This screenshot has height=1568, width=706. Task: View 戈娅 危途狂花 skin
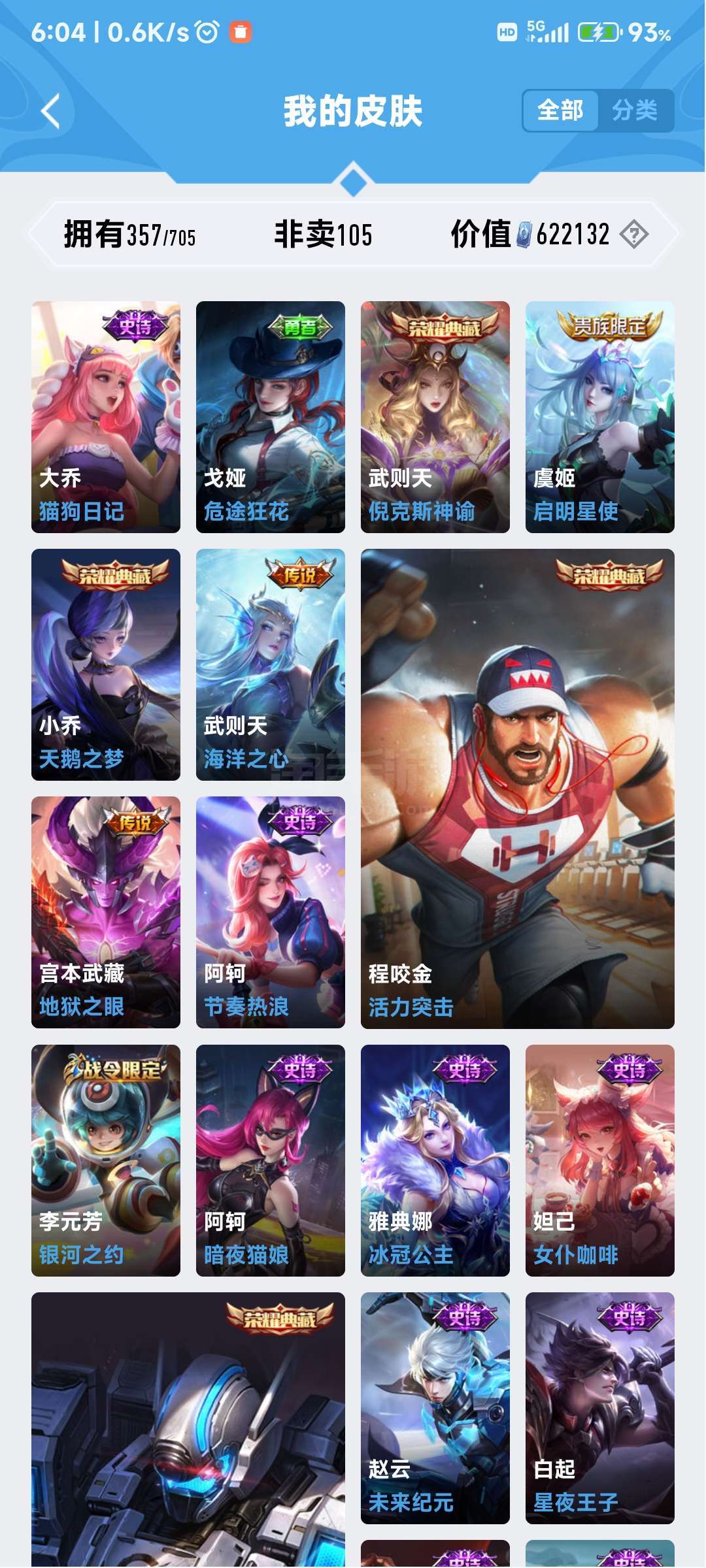pyautogui.click(x=271, y=416)
